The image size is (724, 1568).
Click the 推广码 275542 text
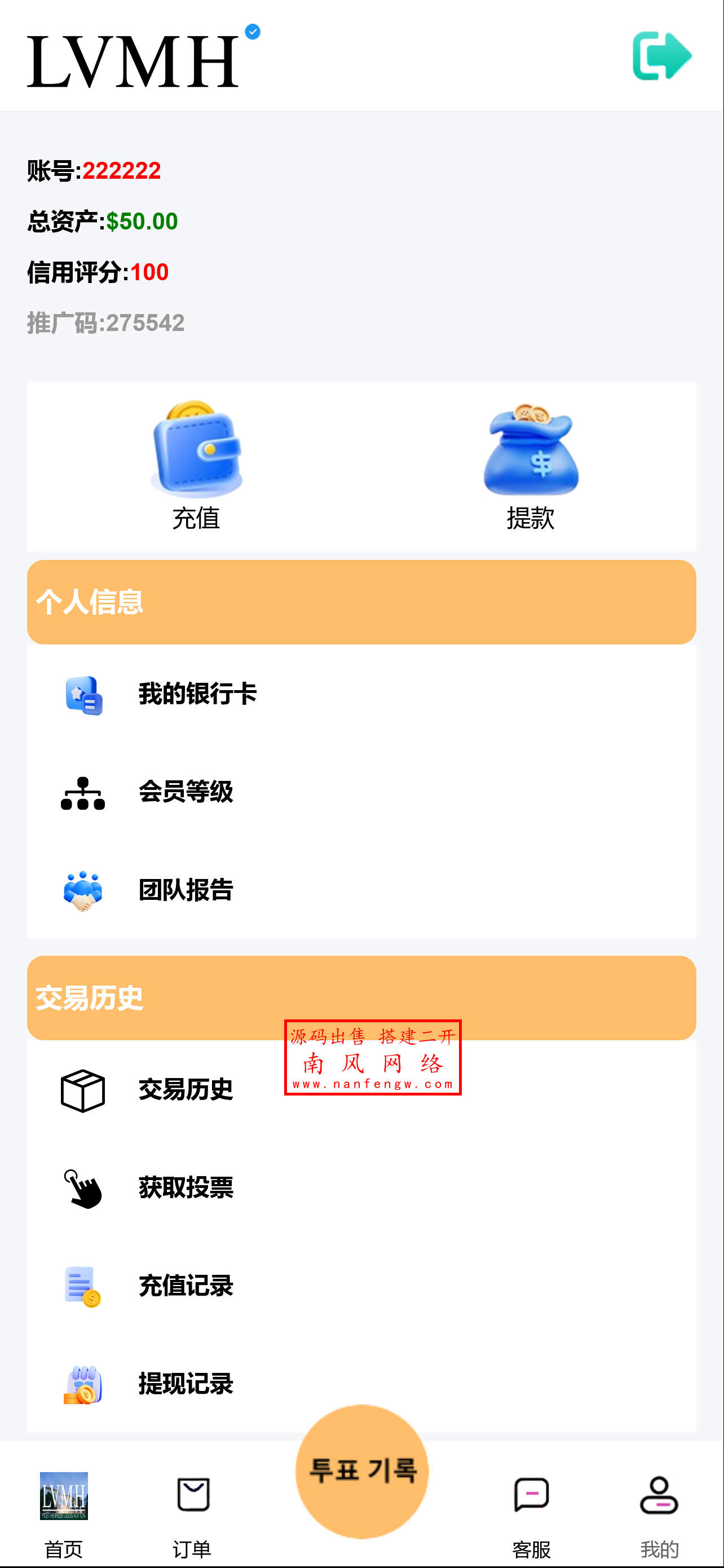pos(106,324)
